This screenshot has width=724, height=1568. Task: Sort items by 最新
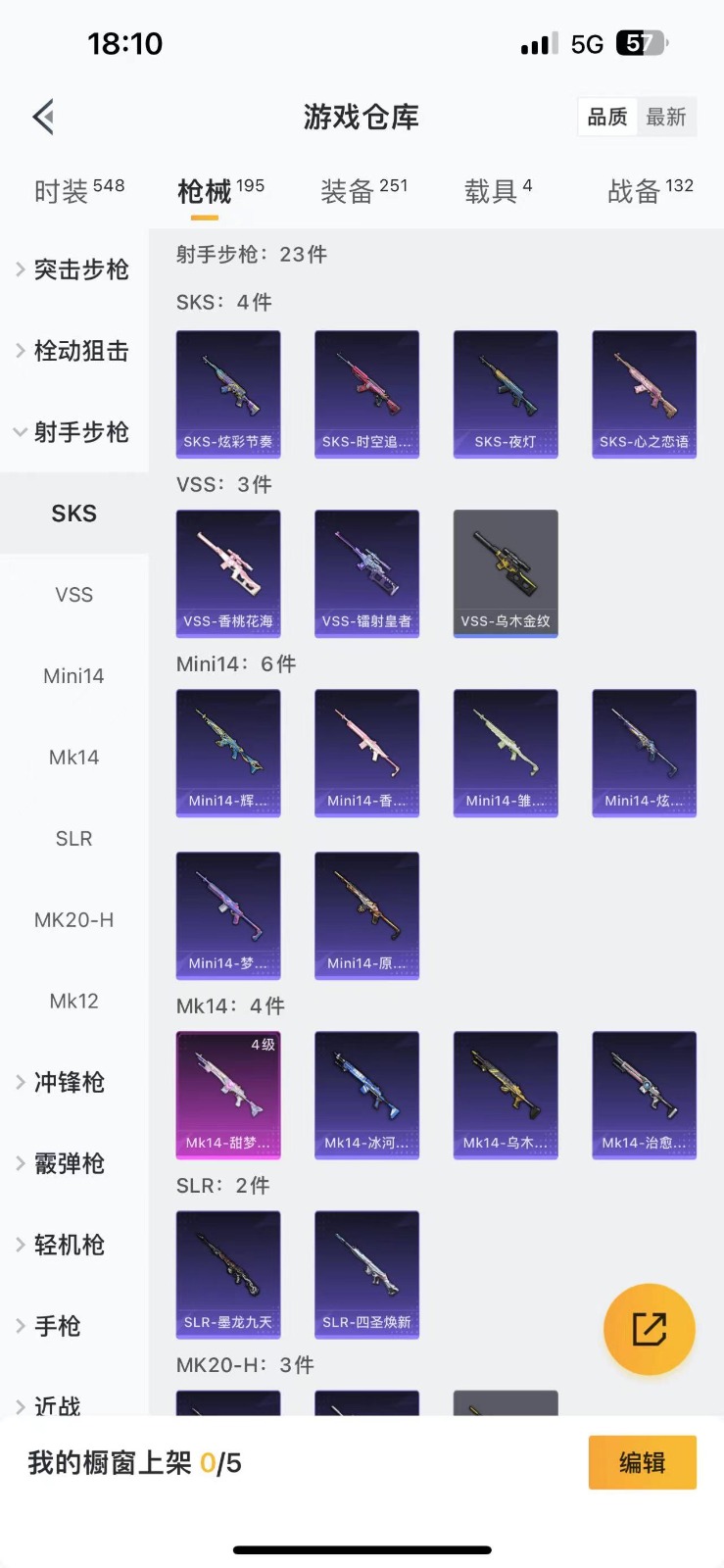tap(666, 118)
